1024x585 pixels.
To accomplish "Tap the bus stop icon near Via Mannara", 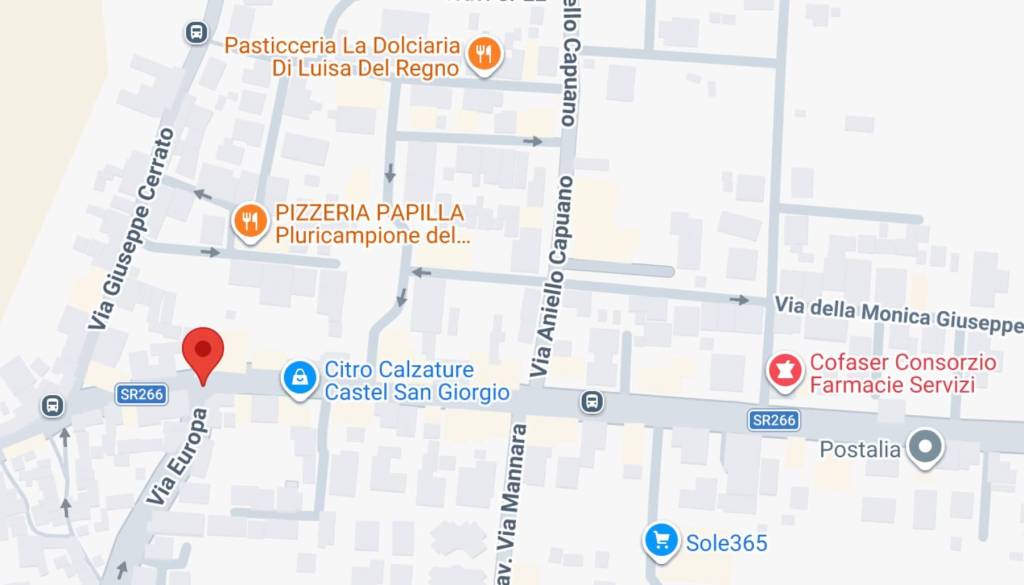I will pos(592,402).
